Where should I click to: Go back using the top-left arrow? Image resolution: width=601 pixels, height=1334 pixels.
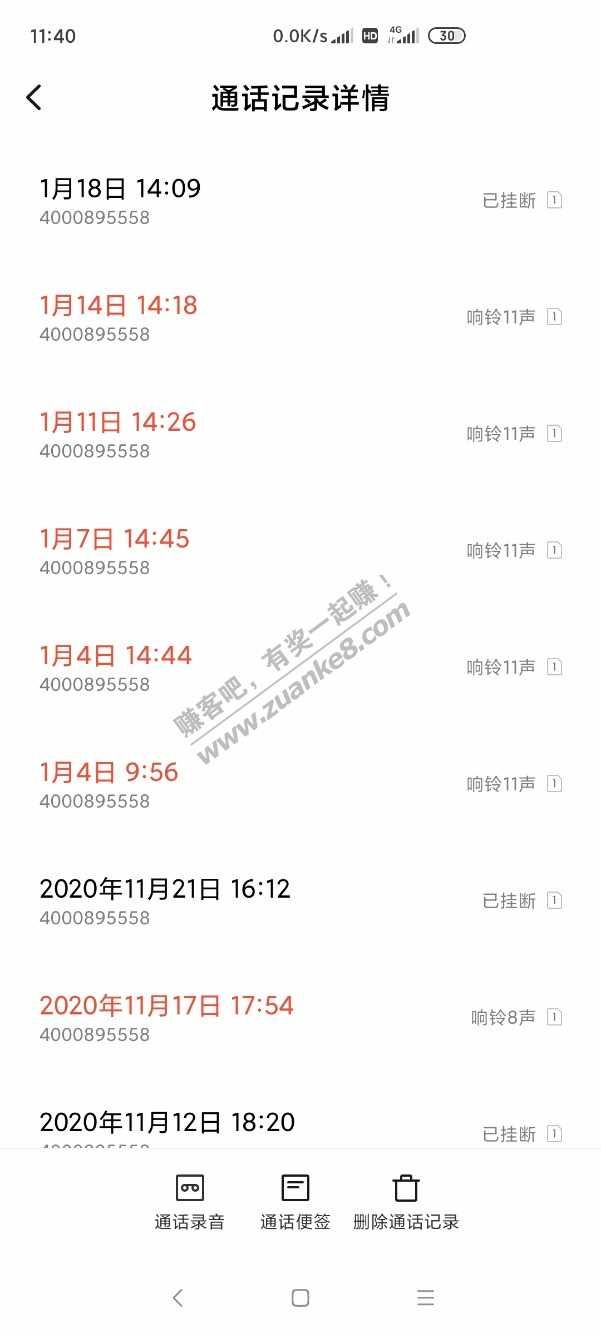(x=34, y=98)
